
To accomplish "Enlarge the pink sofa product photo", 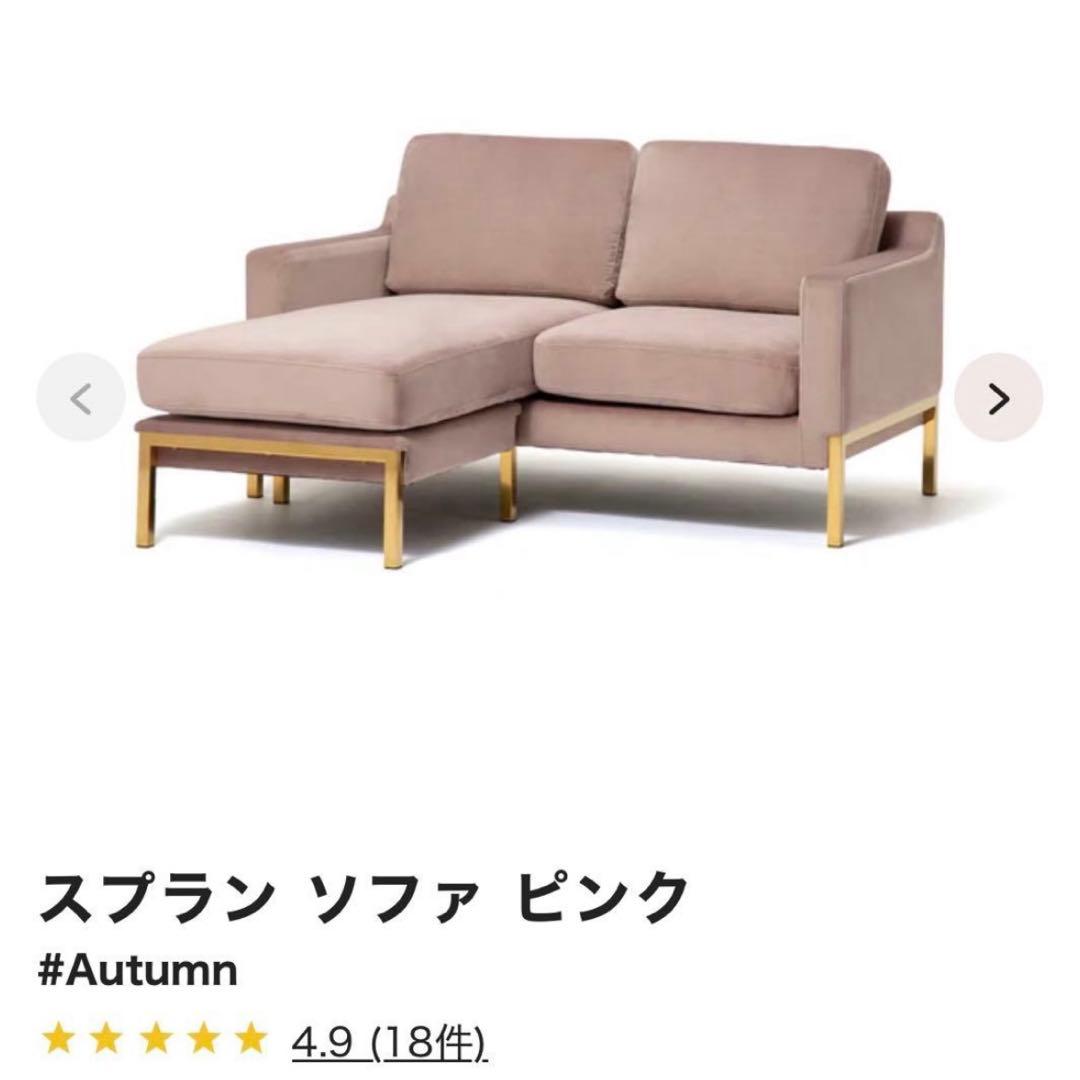I will [x=540, y=350].
